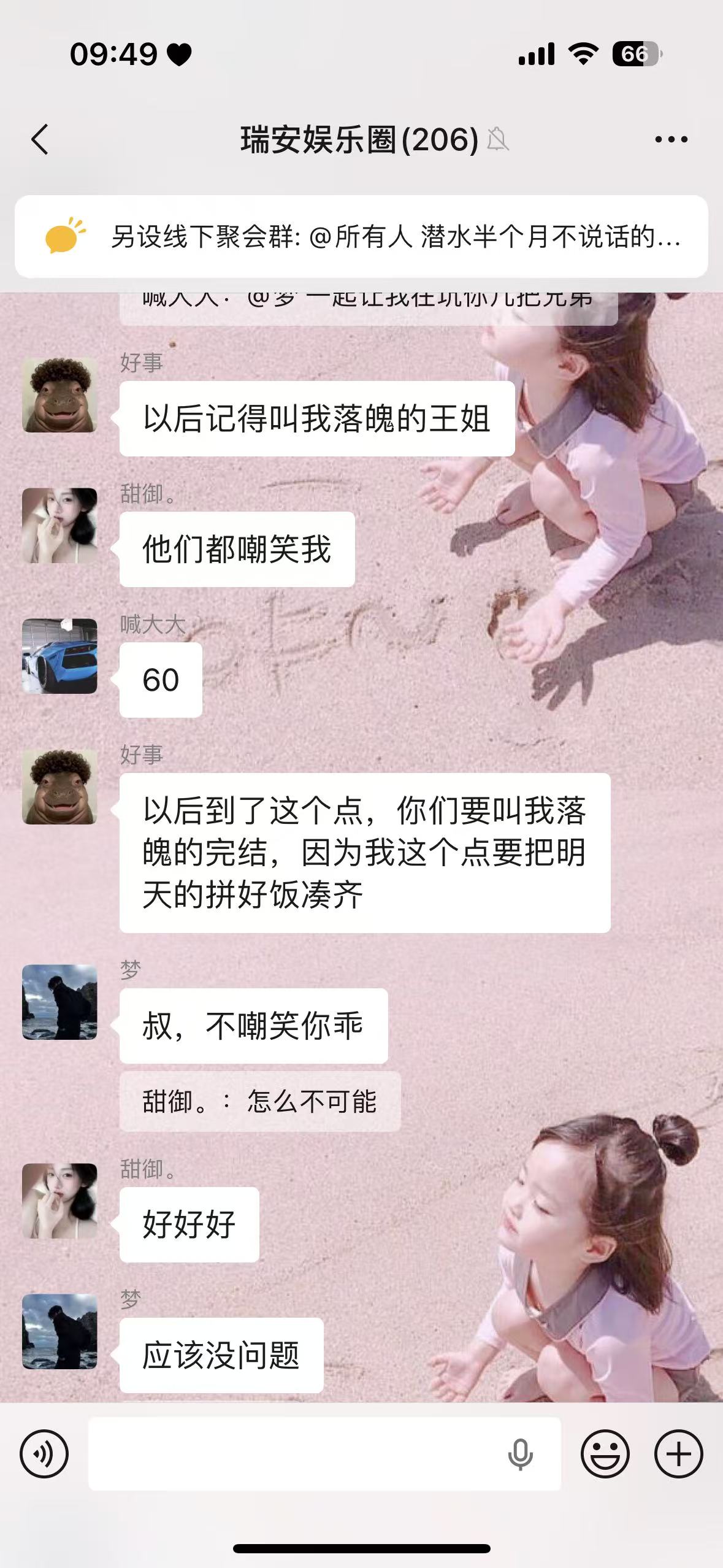Open the group chat options menu

click(x=671, y=140)
